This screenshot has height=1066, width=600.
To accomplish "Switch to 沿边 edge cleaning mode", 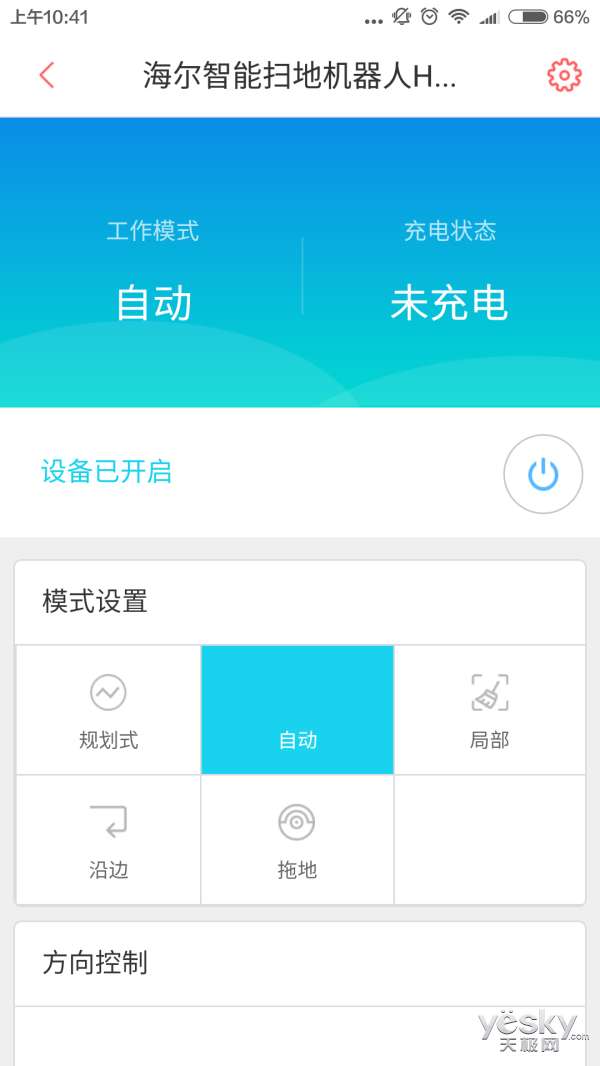I will tap(108, 840).
